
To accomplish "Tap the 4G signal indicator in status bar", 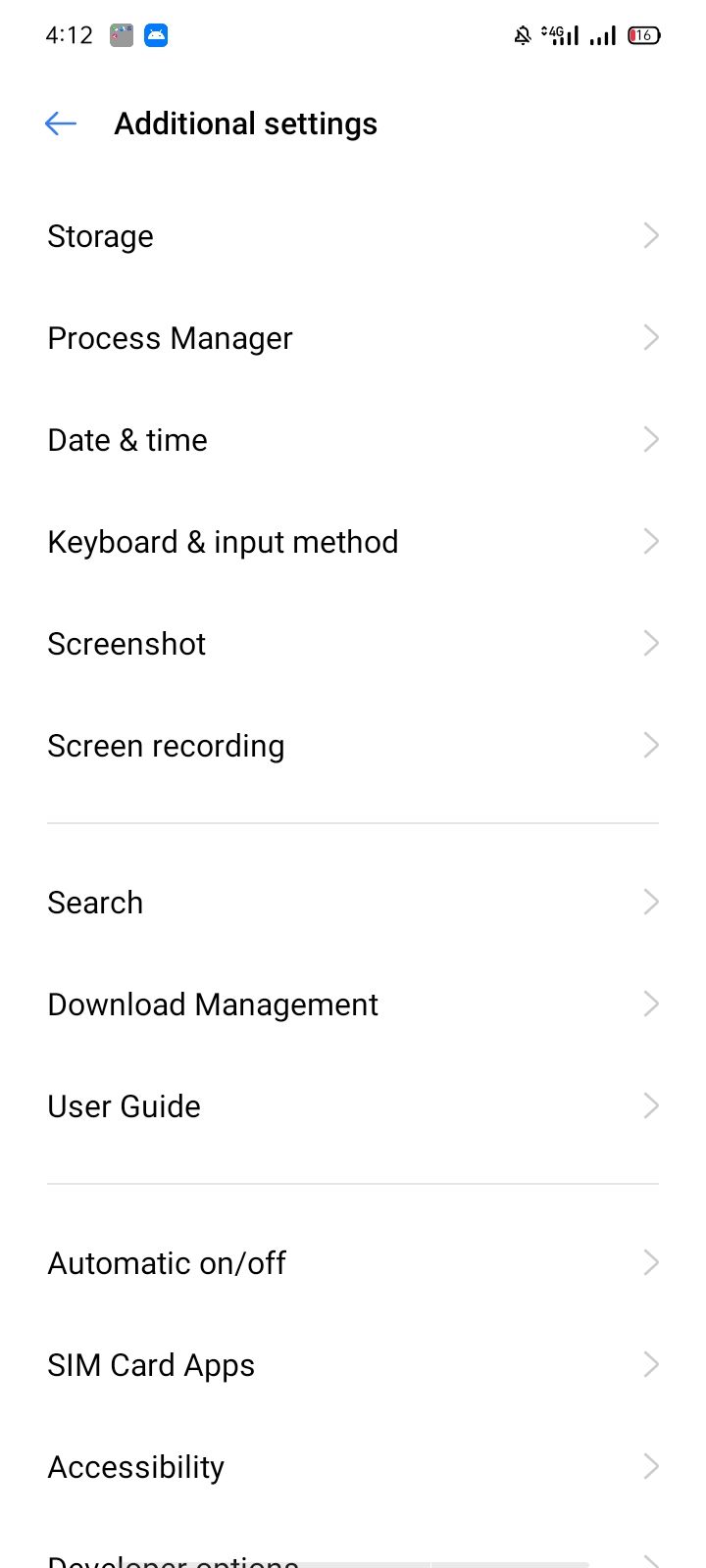I will (x=556, y=35).
